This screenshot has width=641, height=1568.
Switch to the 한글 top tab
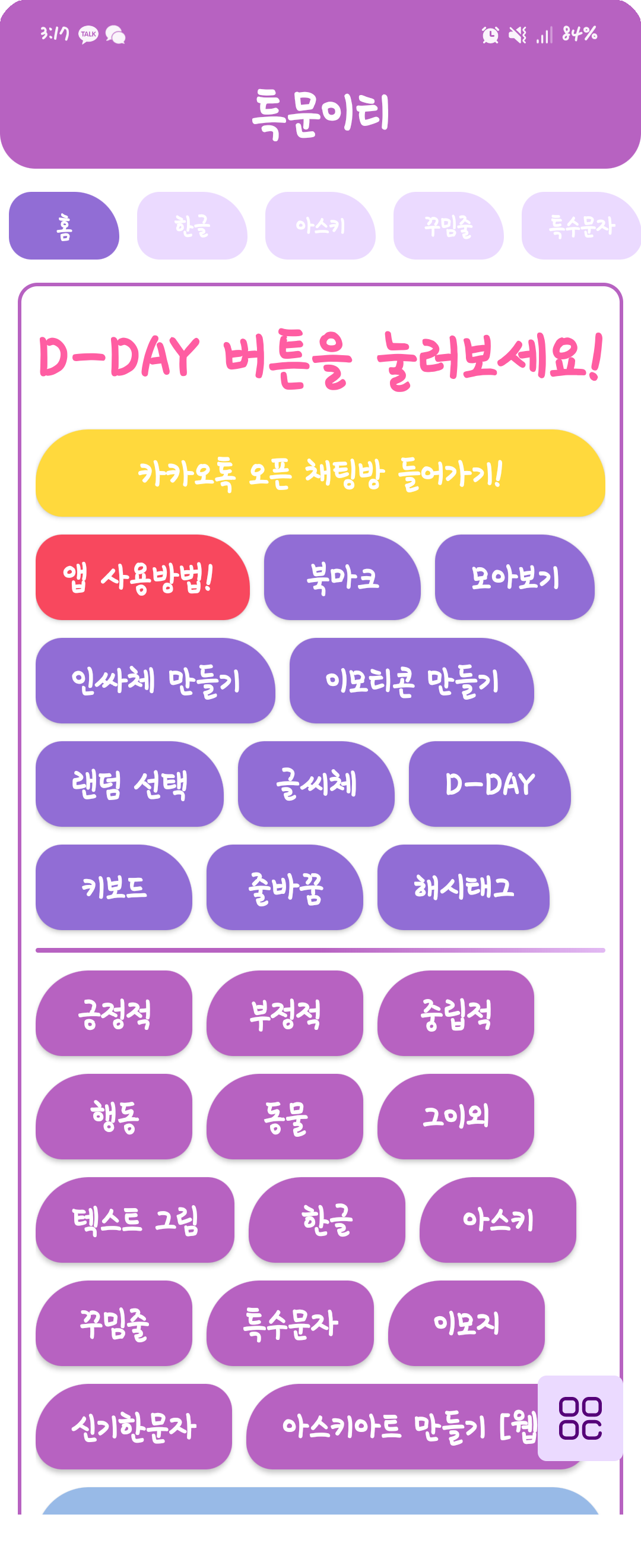(192, 226)
